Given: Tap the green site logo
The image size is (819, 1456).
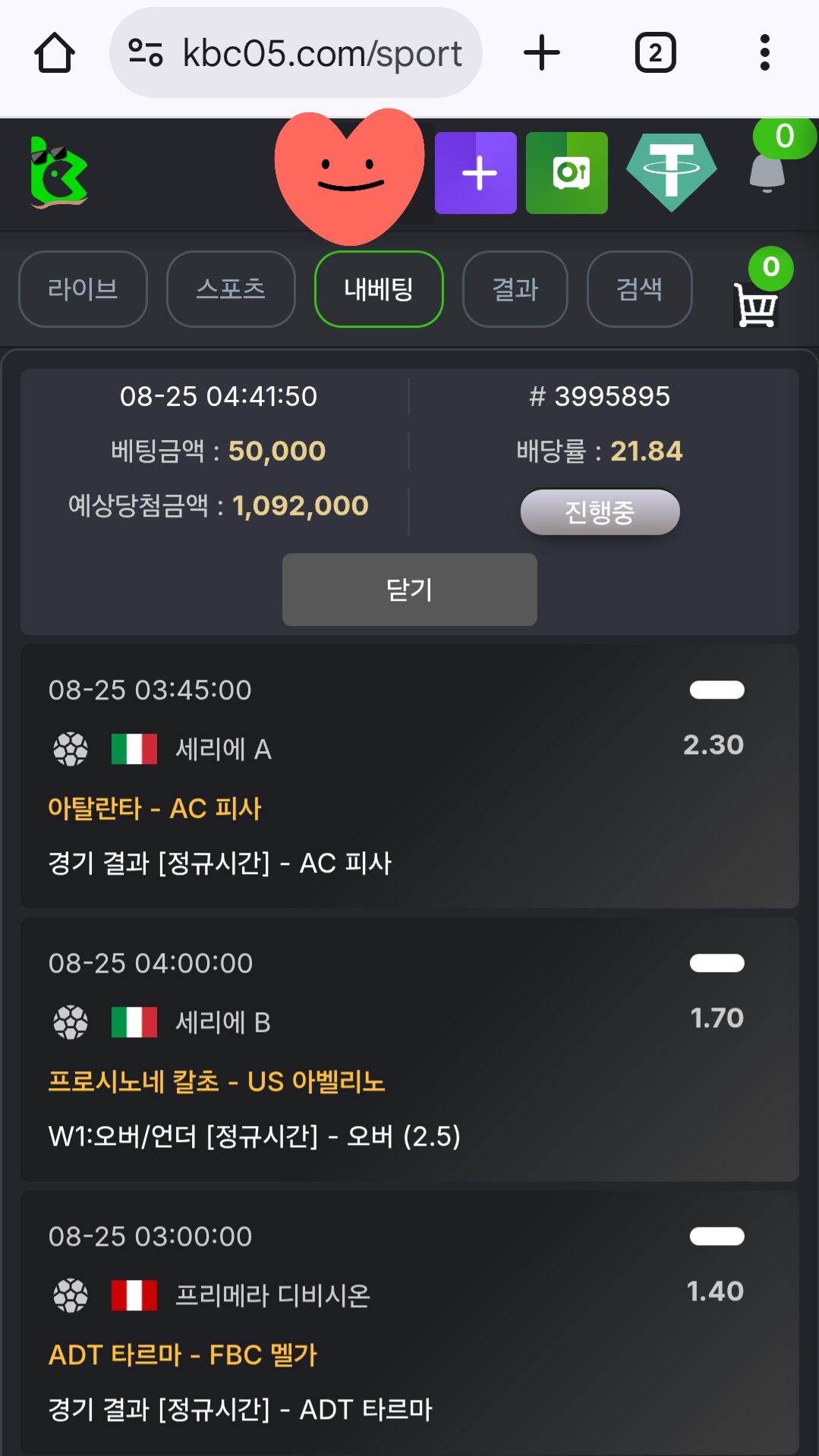Looking at the screenshot, I should (x=58, y=172).
